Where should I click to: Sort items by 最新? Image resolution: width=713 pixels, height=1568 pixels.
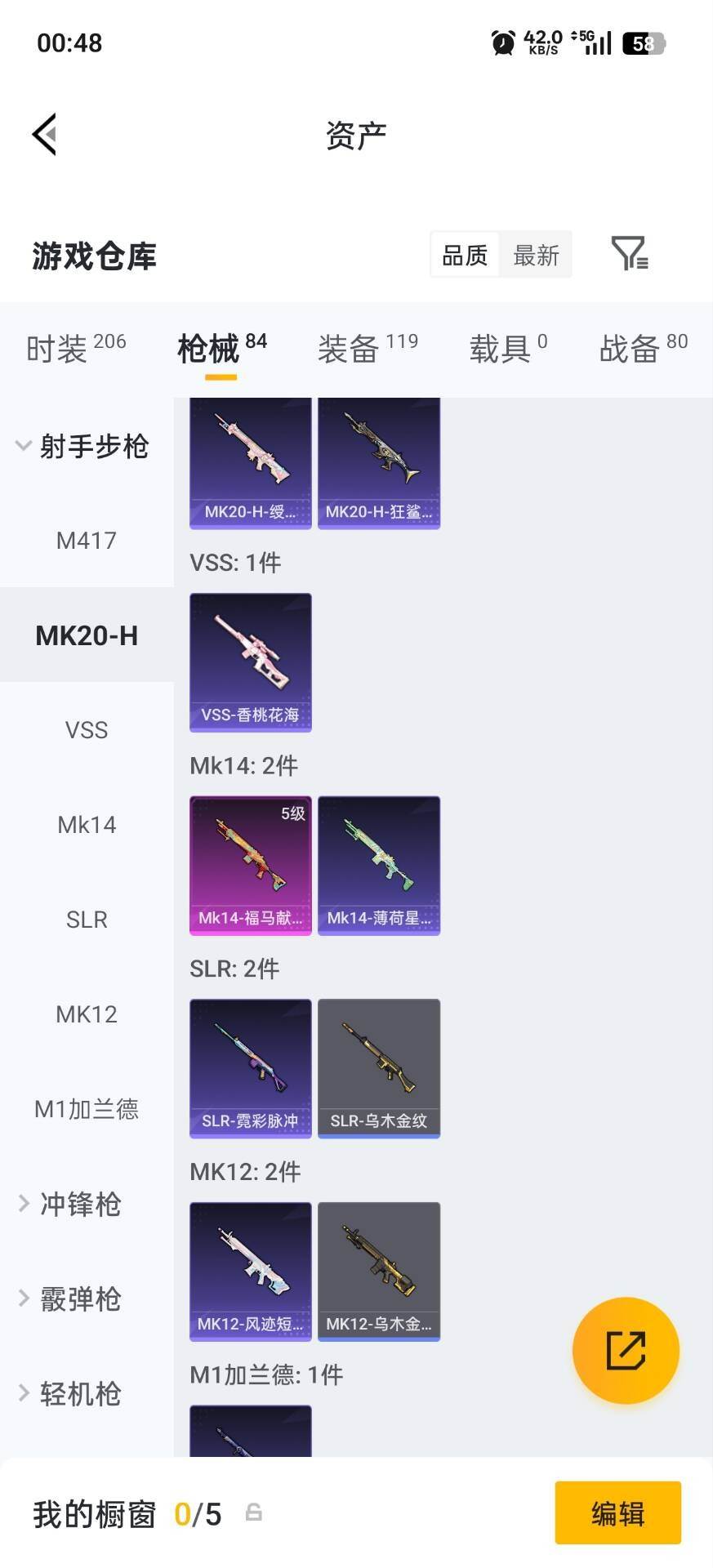tap(536, 256)
